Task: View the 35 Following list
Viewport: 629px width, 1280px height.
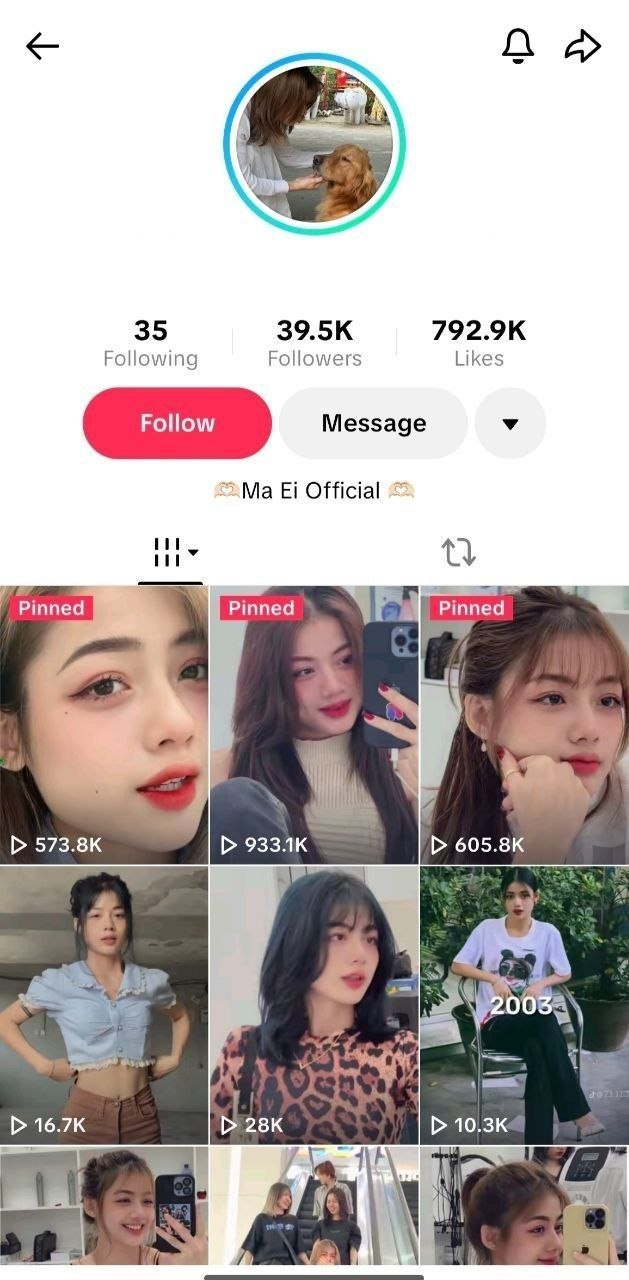Action: [x=150, y=343]
